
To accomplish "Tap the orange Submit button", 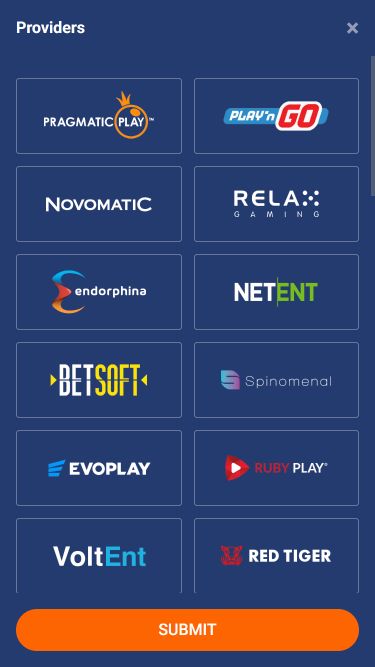I will tap(188, 630).
